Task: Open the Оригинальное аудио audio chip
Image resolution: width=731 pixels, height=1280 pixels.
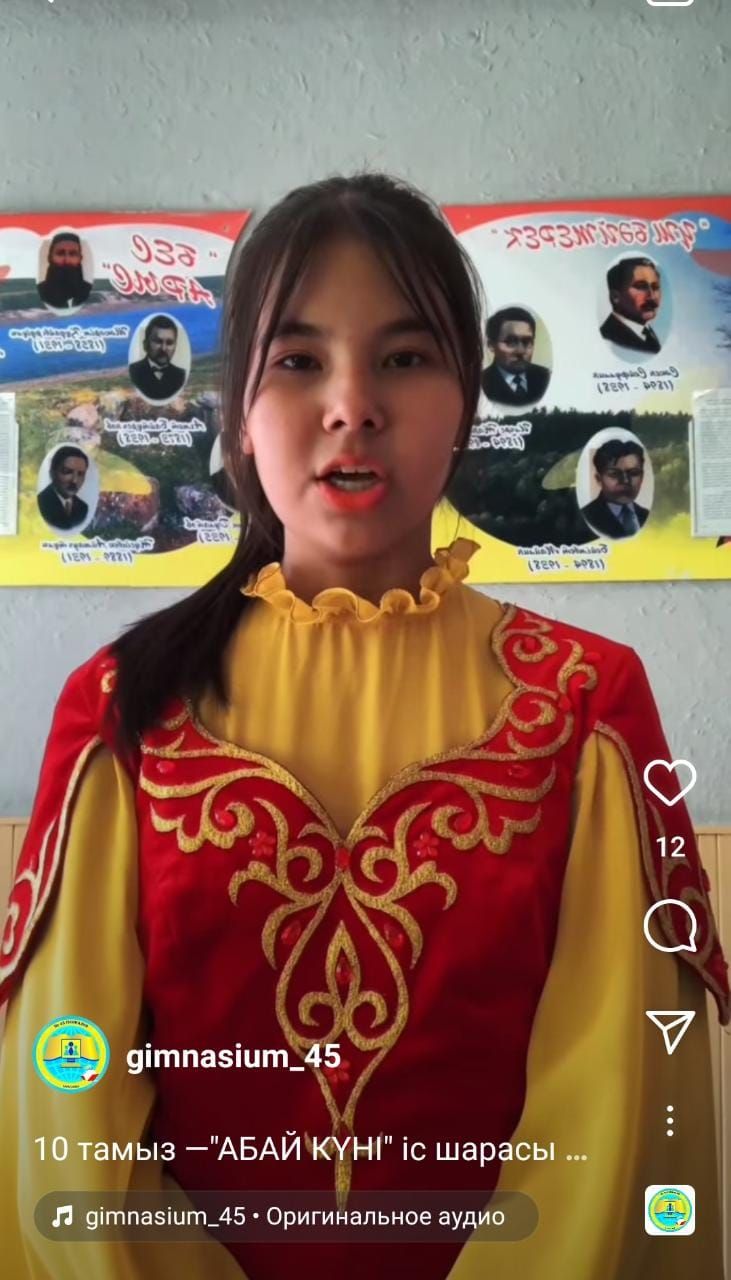Action: coord(286,1216)
